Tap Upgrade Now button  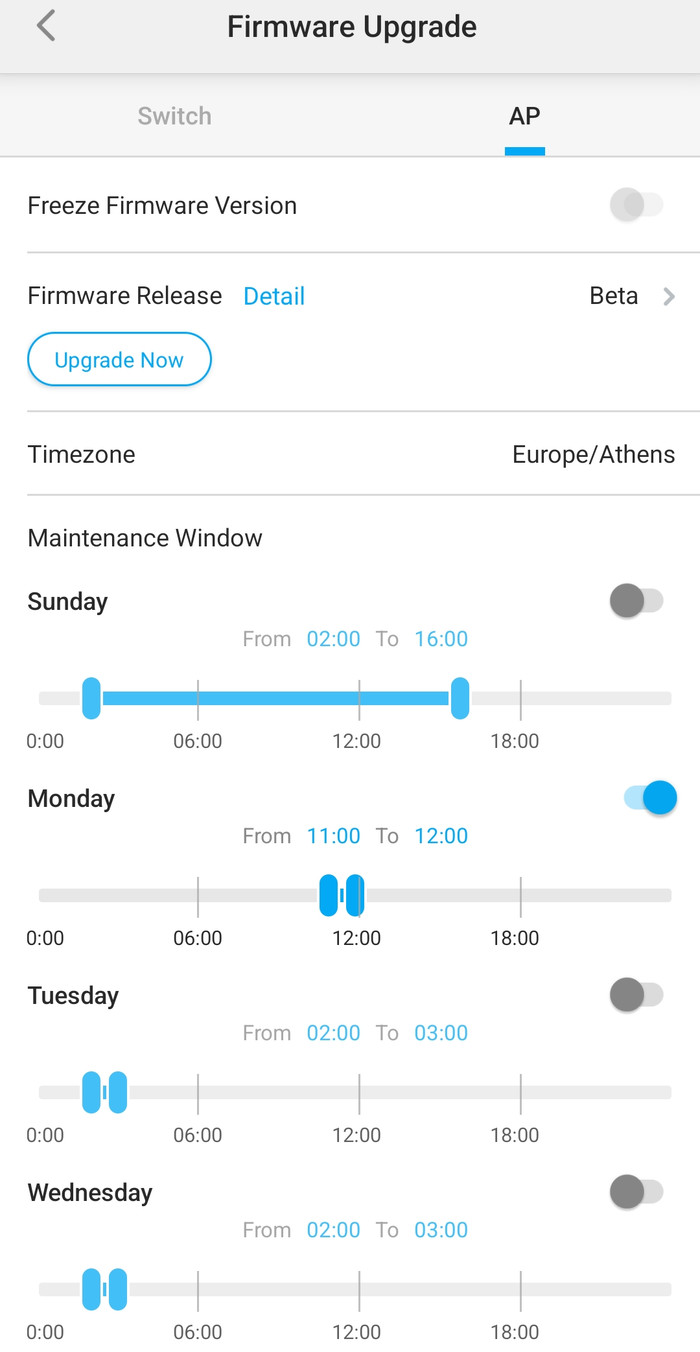point(119,360)
